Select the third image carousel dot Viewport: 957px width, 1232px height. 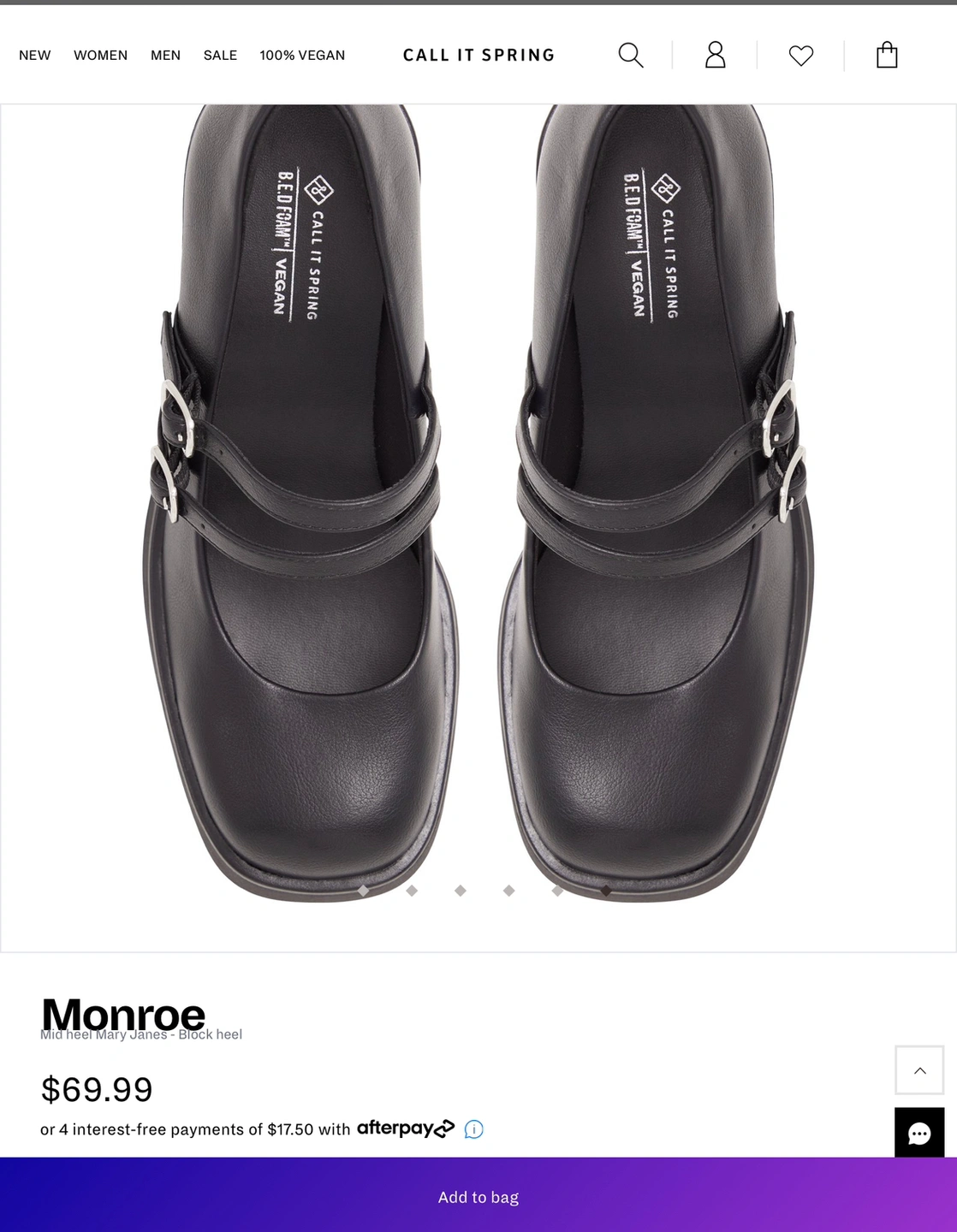point(461,891)
